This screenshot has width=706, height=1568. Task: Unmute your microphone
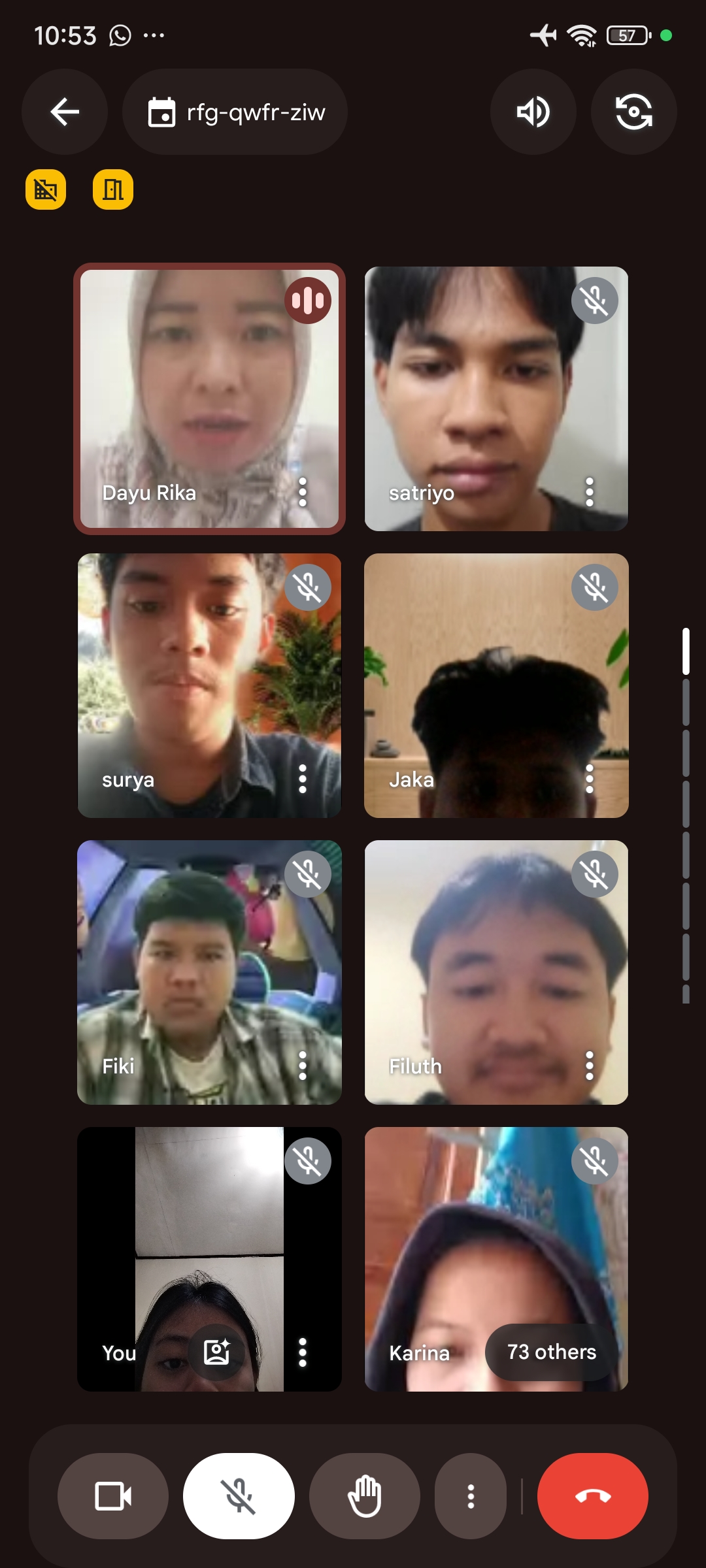[239, 1496]
